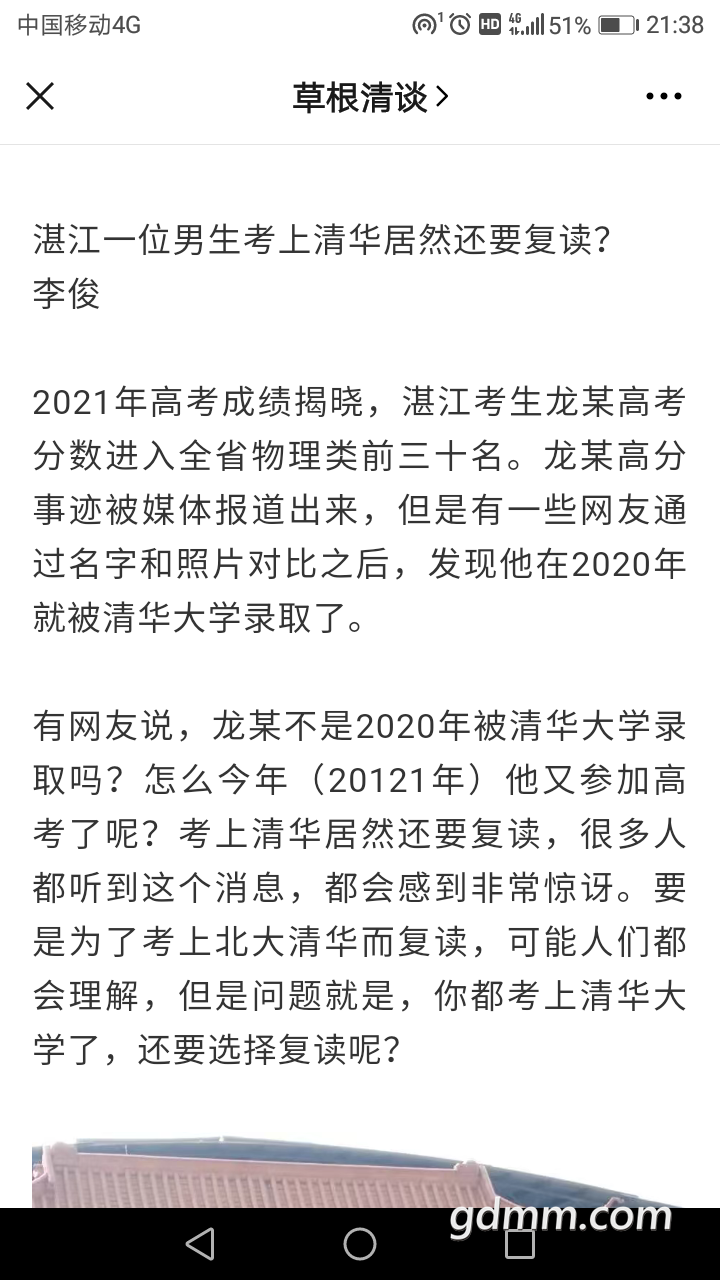Go to the home screen
The width and height of the screenshot is (720, 1280).
coord(360,1243)
